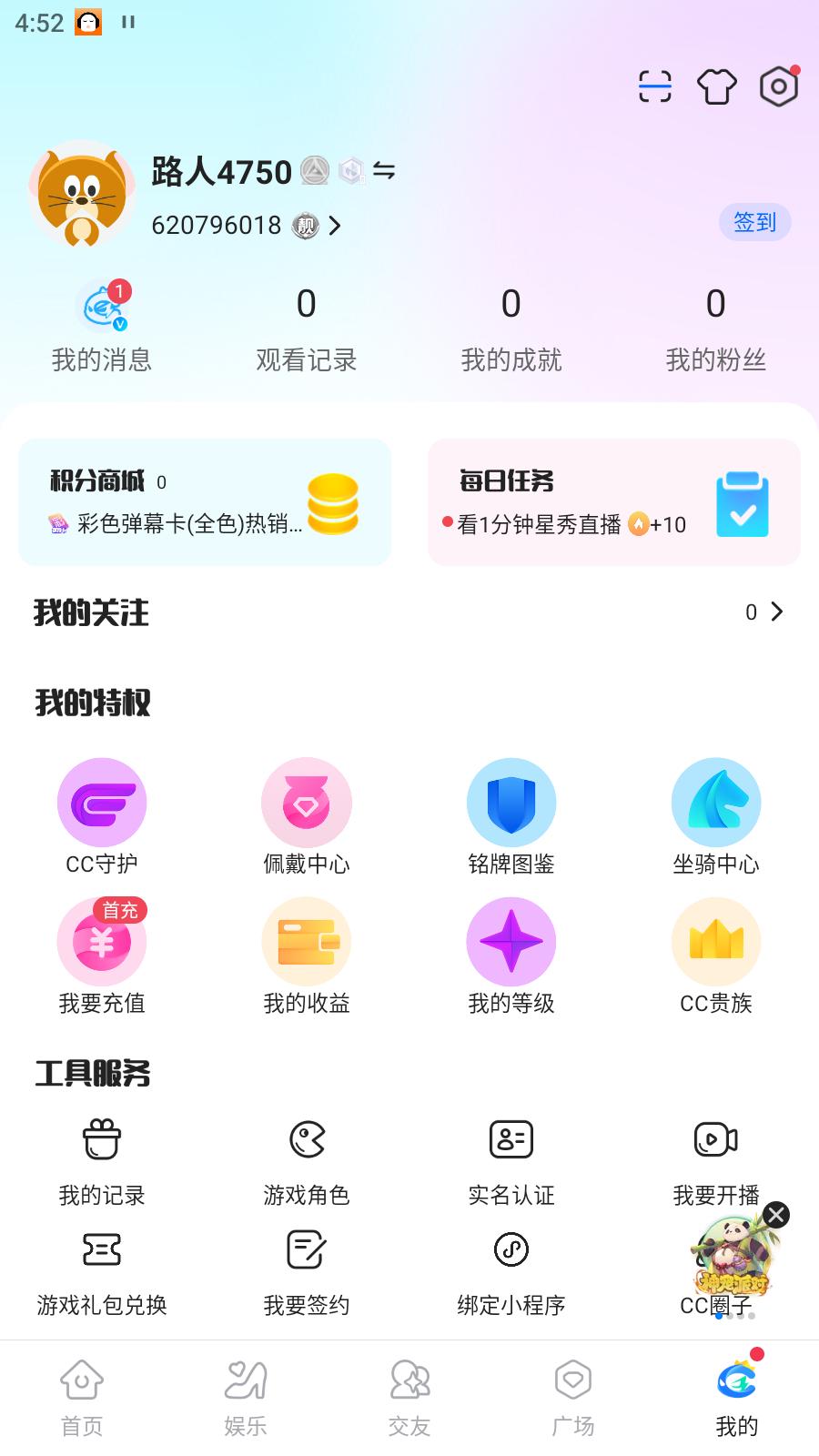This screenshot has width=819, height=1456.
Task: Dismiss the floating panda game ad
Action: coord(776,1215)
